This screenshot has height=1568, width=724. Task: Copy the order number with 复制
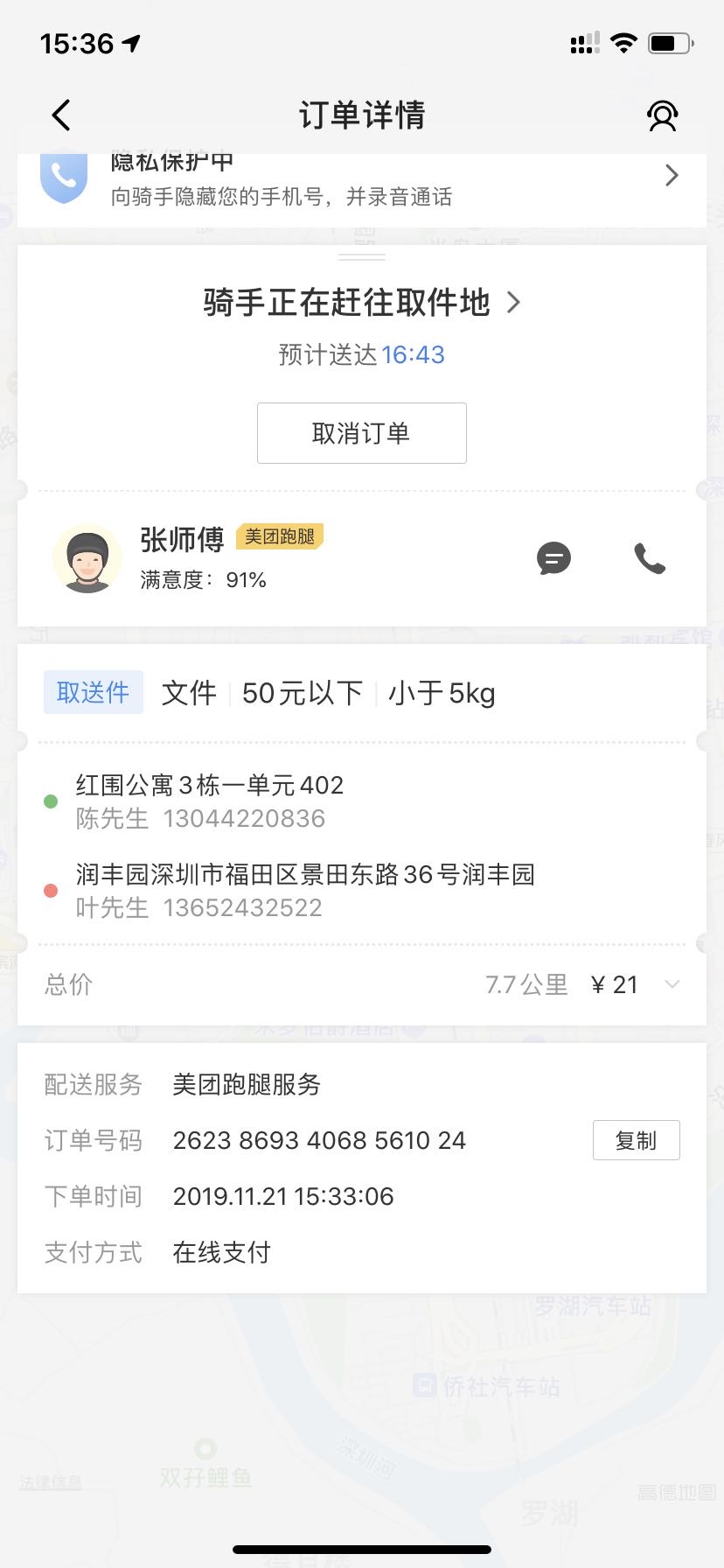pos(636,1140)
